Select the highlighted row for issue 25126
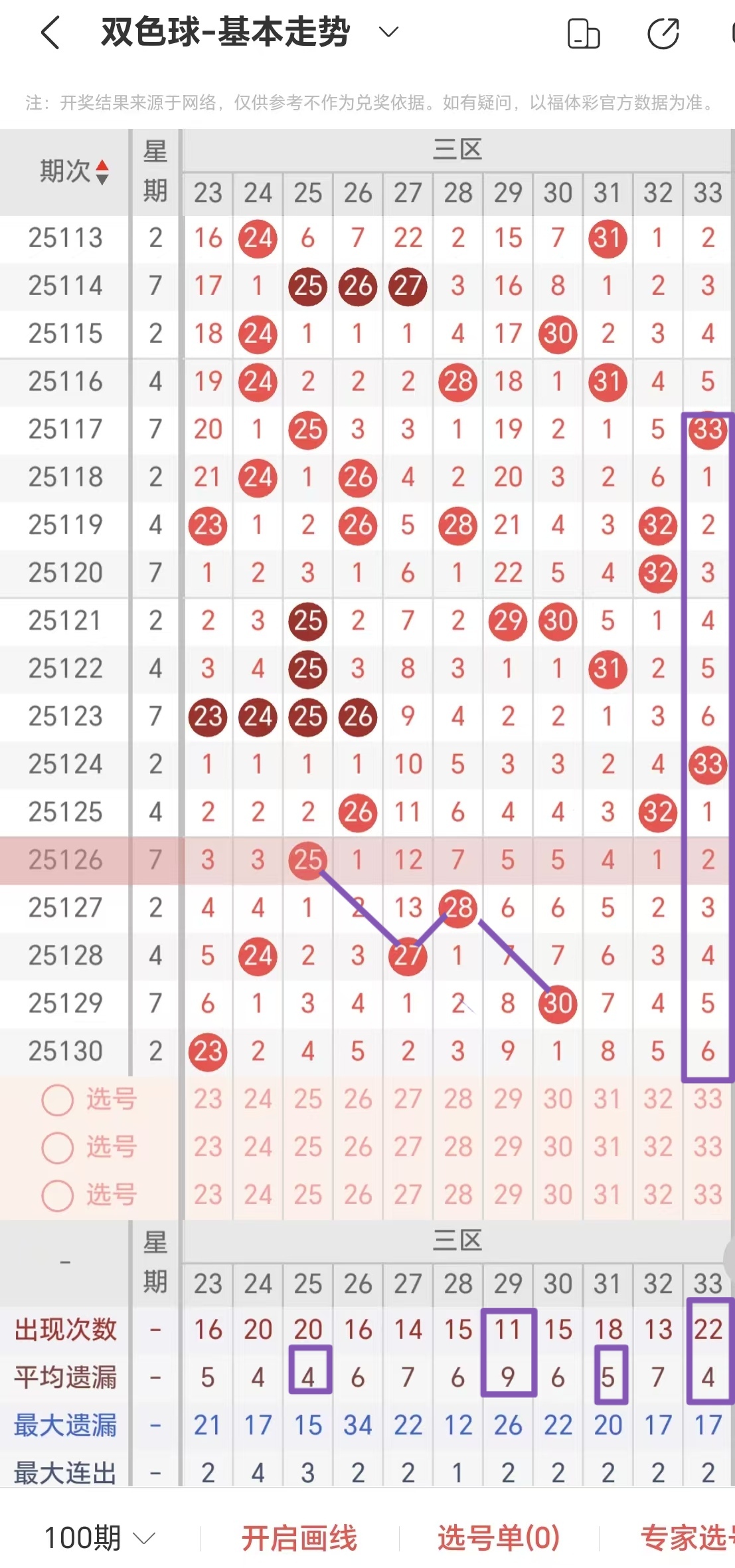The height and width of the screenshot is (1568, 735). [x=64, y=859]
